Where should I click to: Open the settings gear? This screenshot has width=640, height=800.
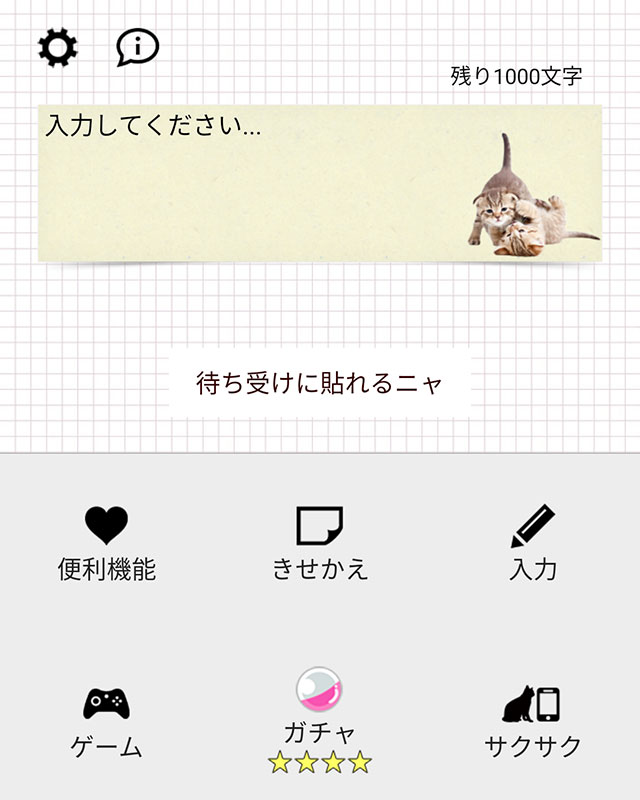coord(58,47)
